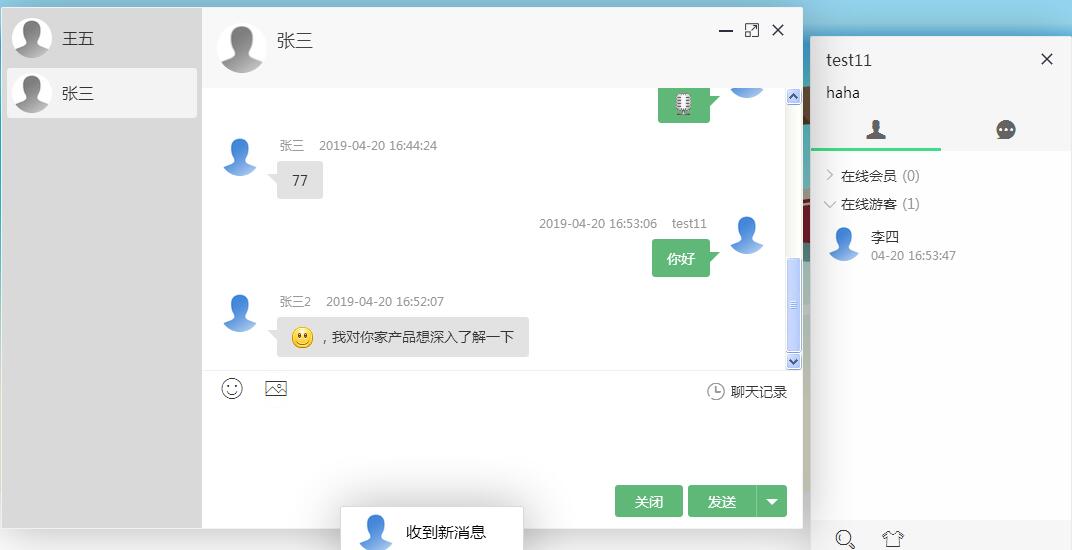View 聊天记录 chat history
This screenshot has height=550, width=1072.
coord(747,392)
